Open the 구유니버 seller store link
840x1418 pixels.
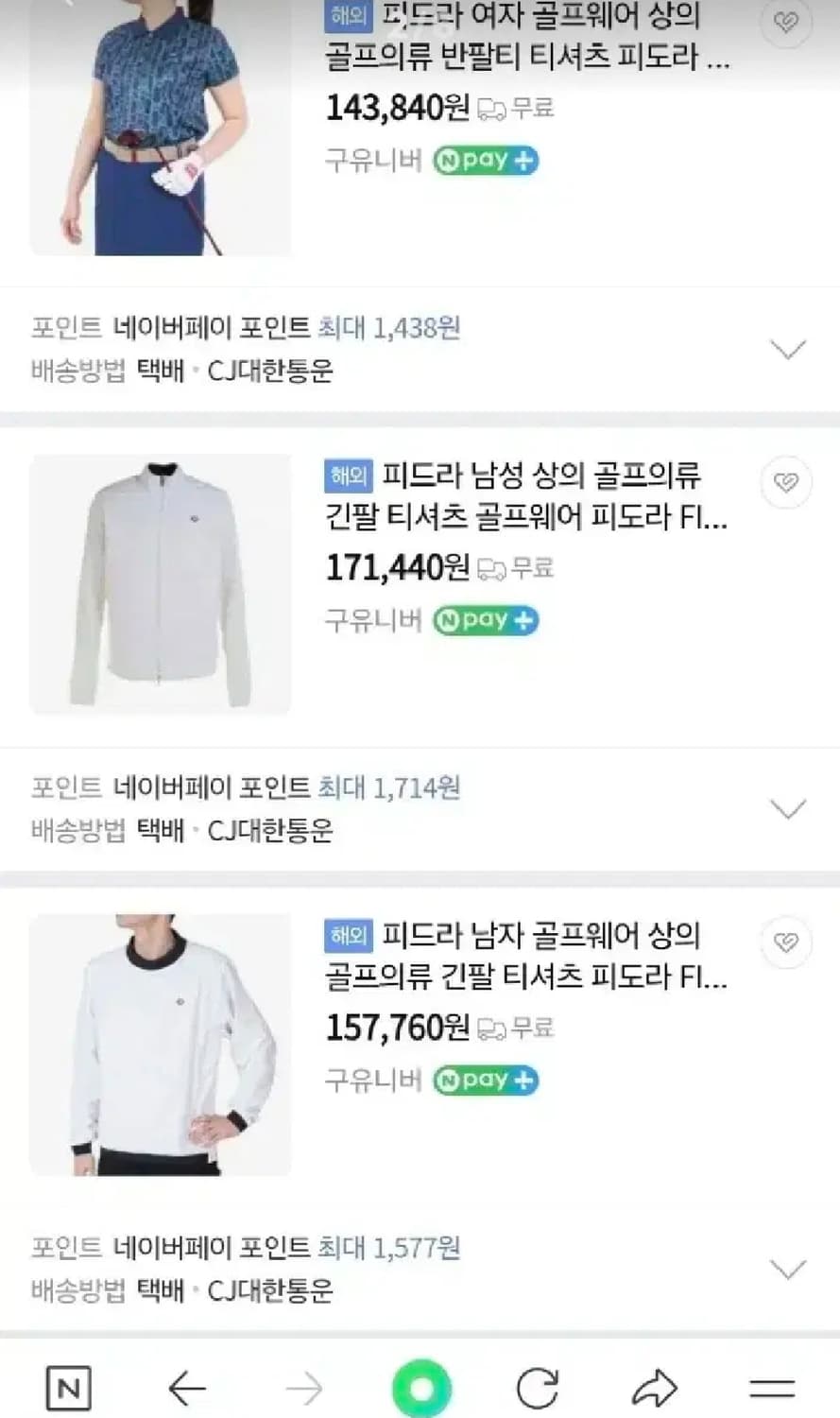click(372, 161)
